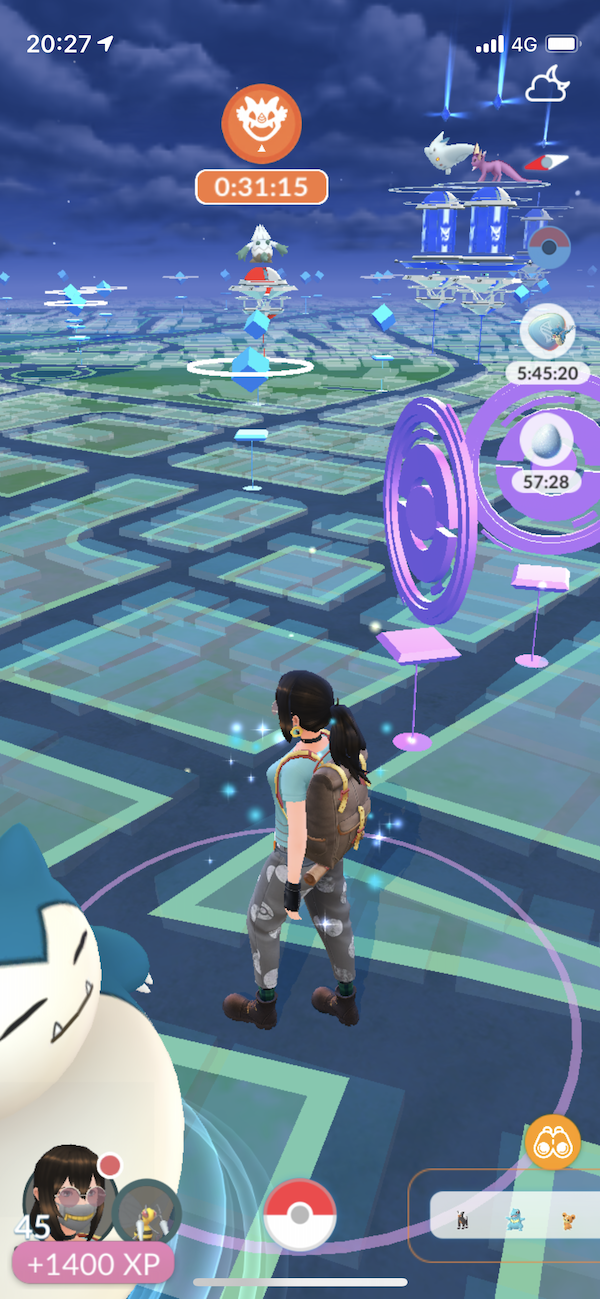This screenshot has width=600, height=1299.
Task: Open Field Research binoculars button
Action: [553, 1142]
